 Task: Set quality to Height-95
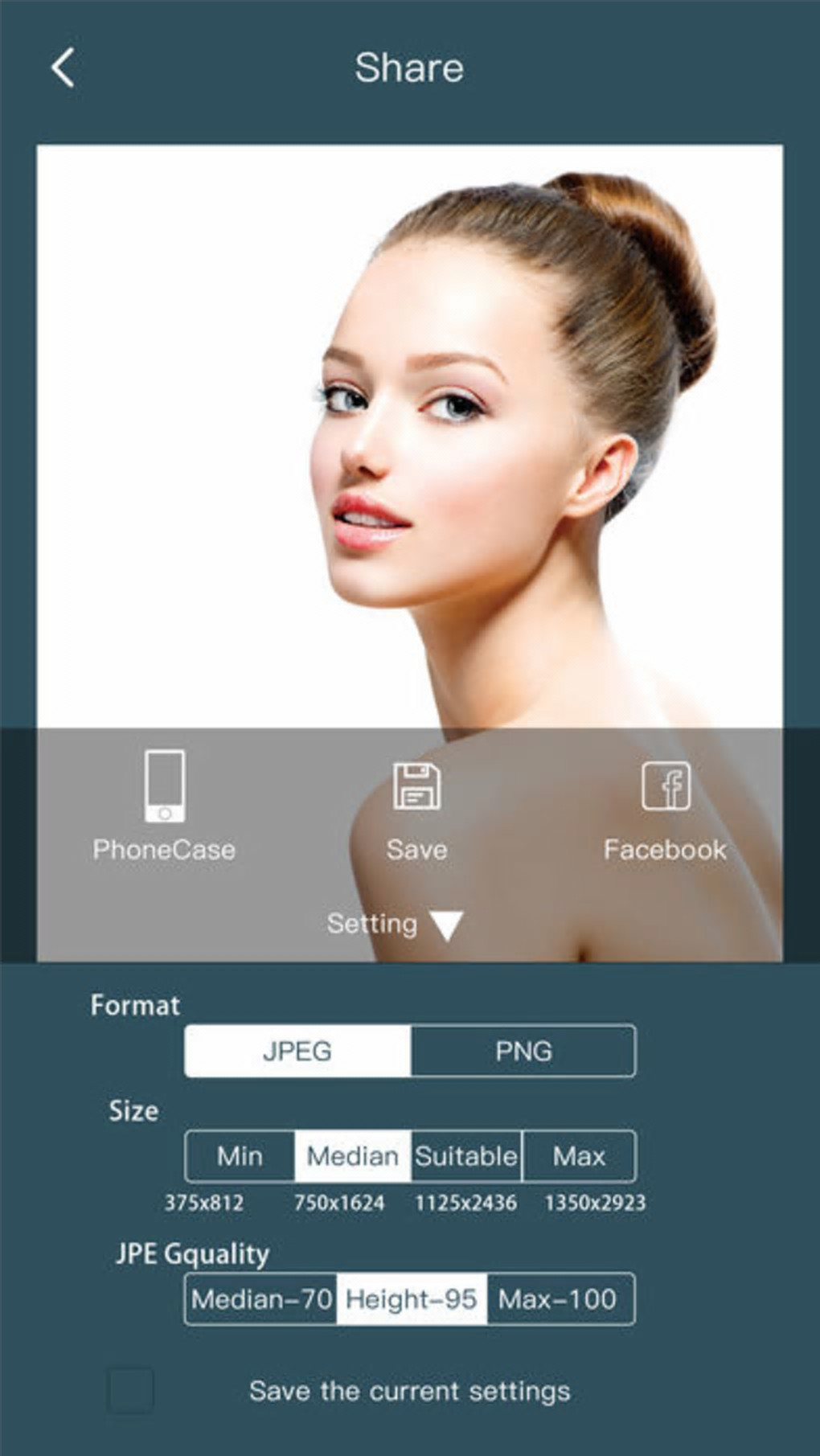[x=412, y=1298]
